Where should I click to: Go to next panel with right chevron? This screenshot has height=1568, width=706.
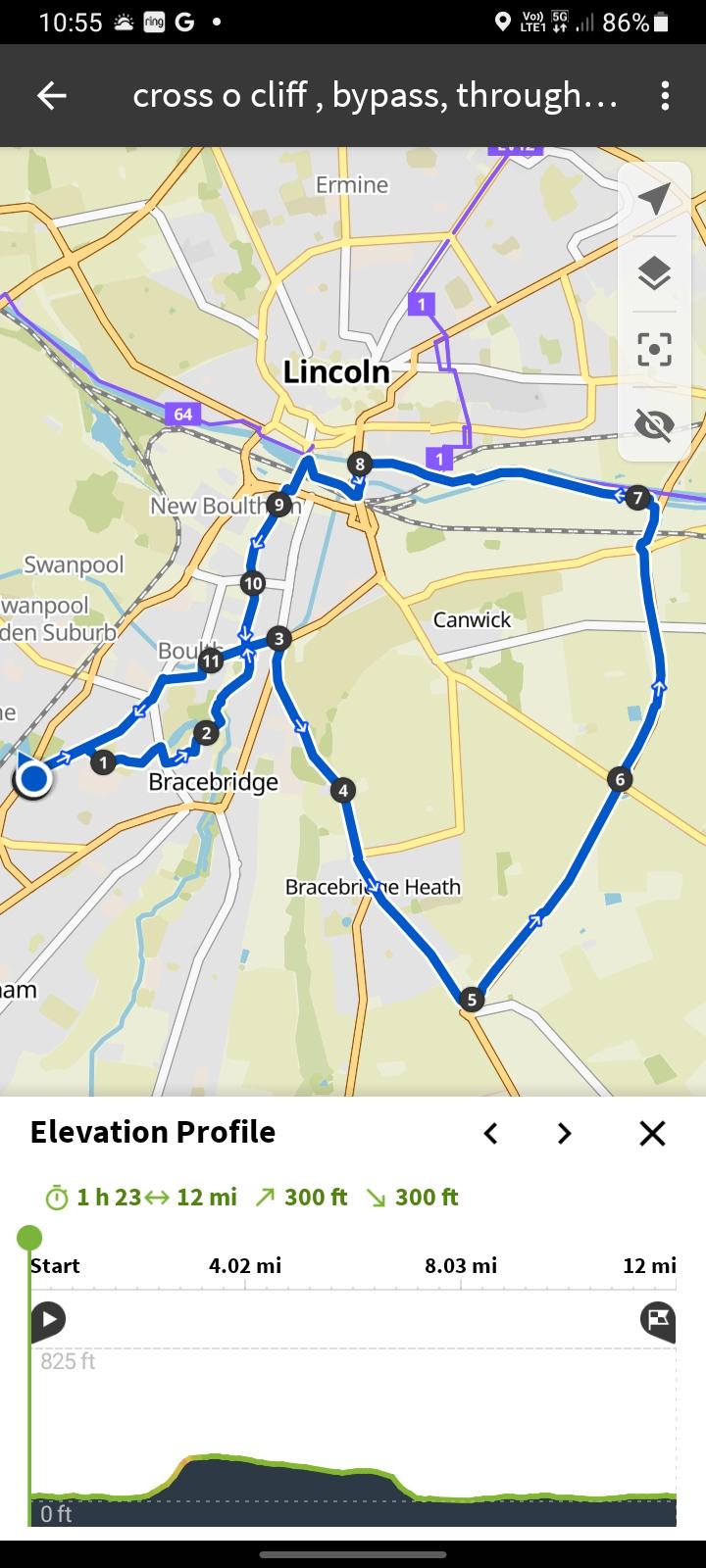[x=564, y=1134]
